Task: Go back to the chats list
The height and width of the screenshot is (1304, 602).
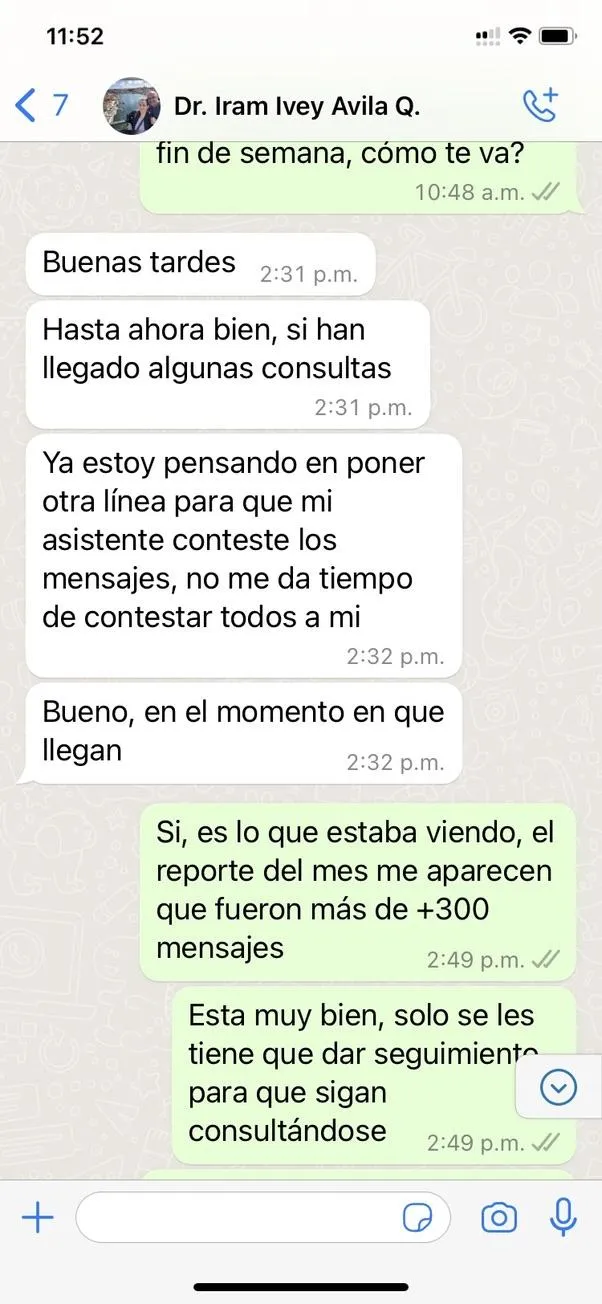Action: (x=43, y=105)
